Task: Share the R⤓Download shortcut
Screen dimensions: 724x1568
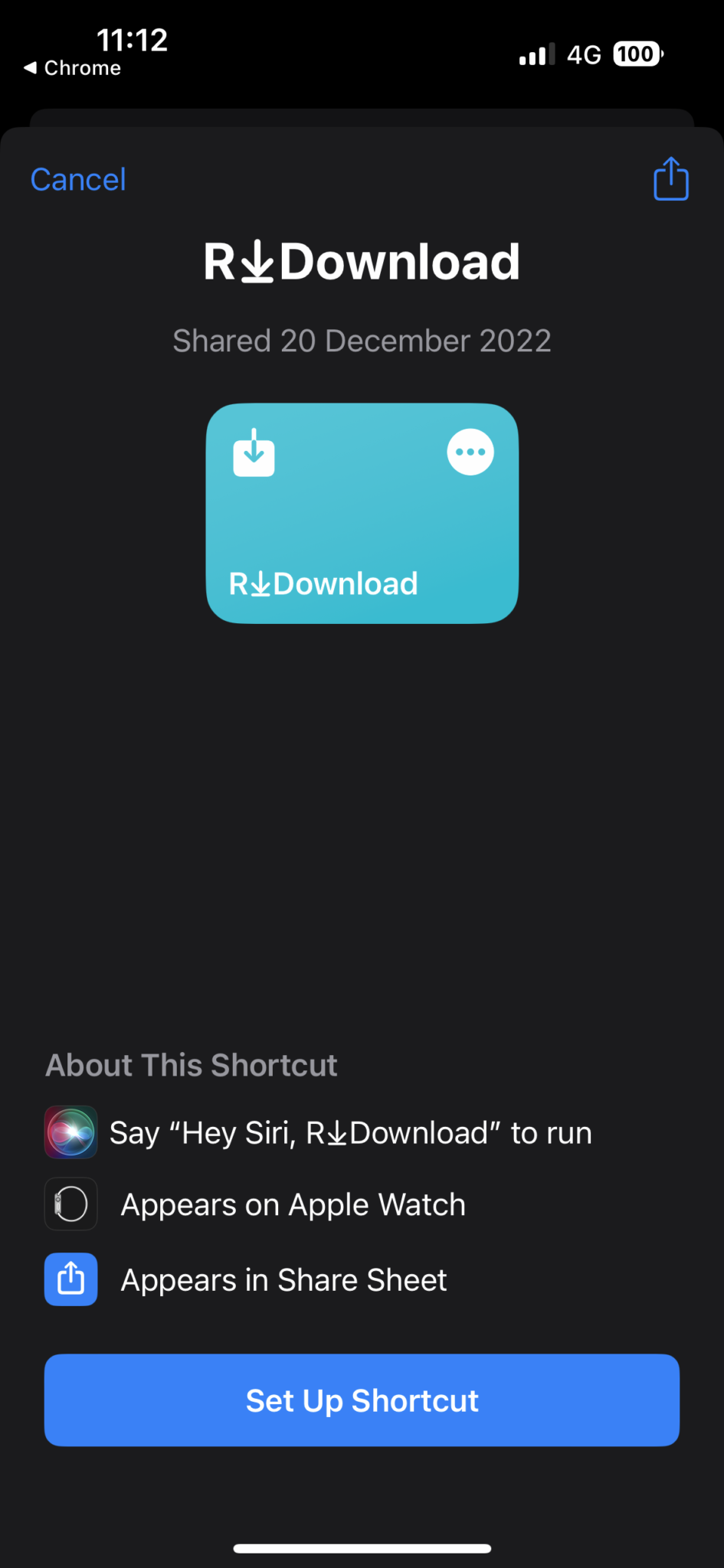Action: [x=671, y=179]
